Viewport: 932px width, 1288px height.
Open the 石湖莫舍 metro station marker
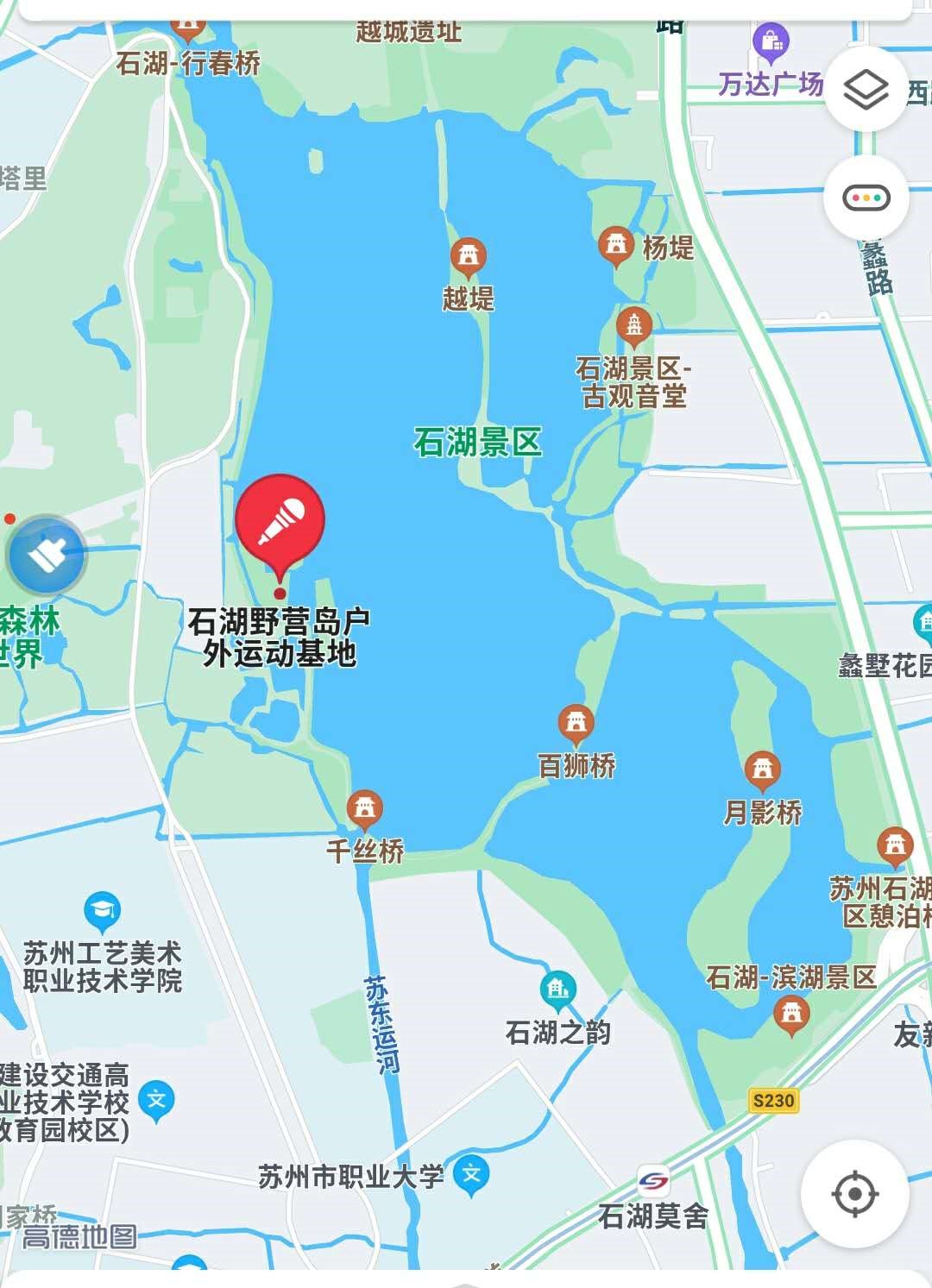pyautogui.click(x=653, y=1180)
